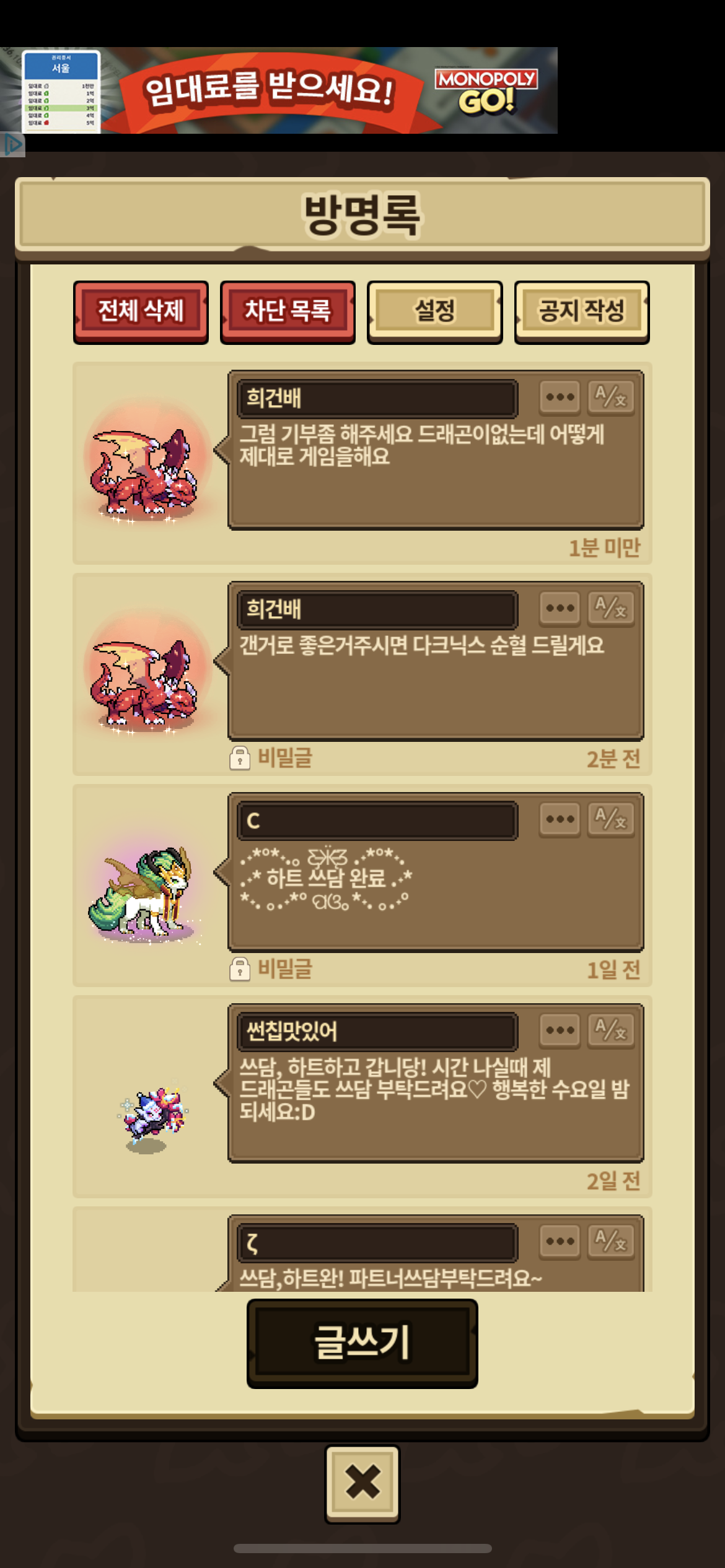Open the Monopoly GO ad banner
The image size is (725, 1568).
click(279, 90)
